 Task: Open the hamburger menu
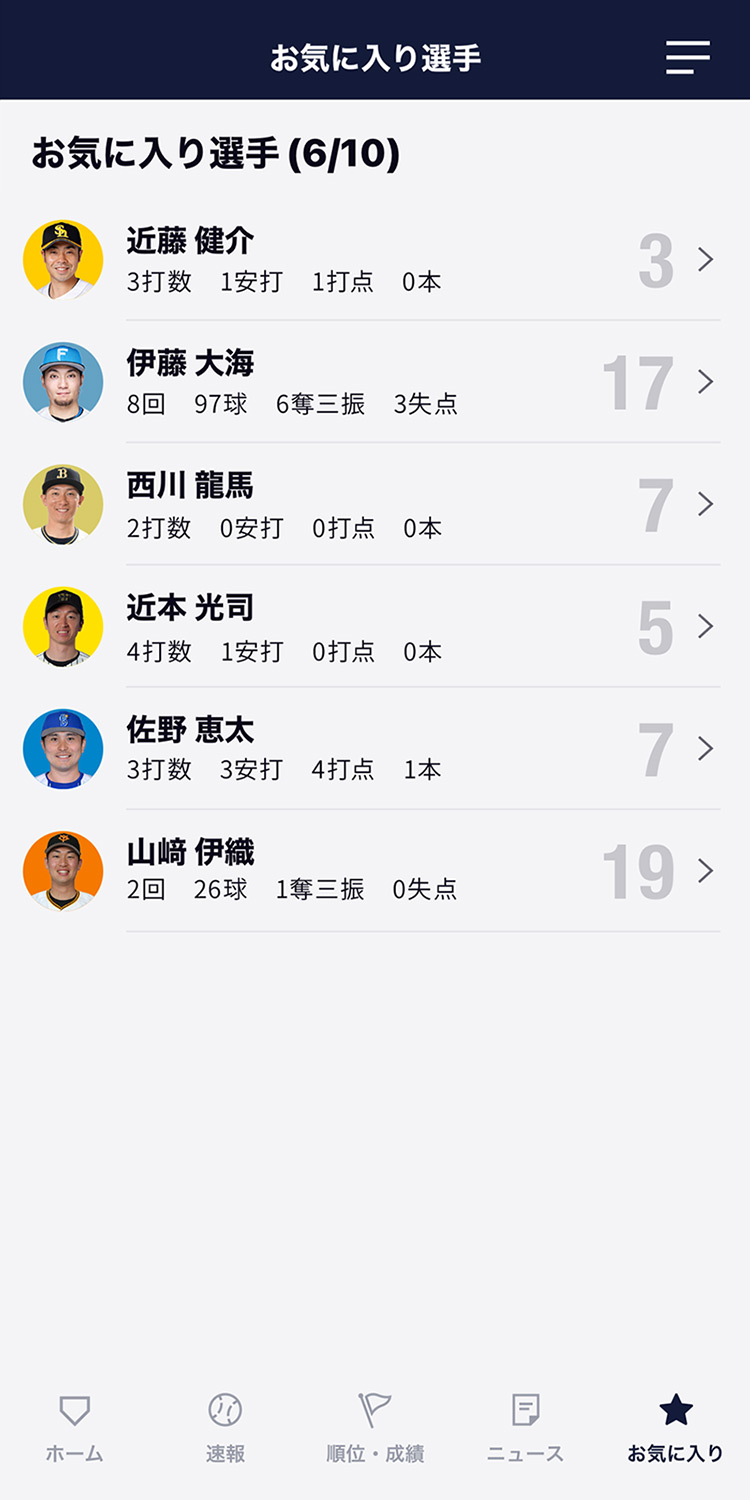688,57
